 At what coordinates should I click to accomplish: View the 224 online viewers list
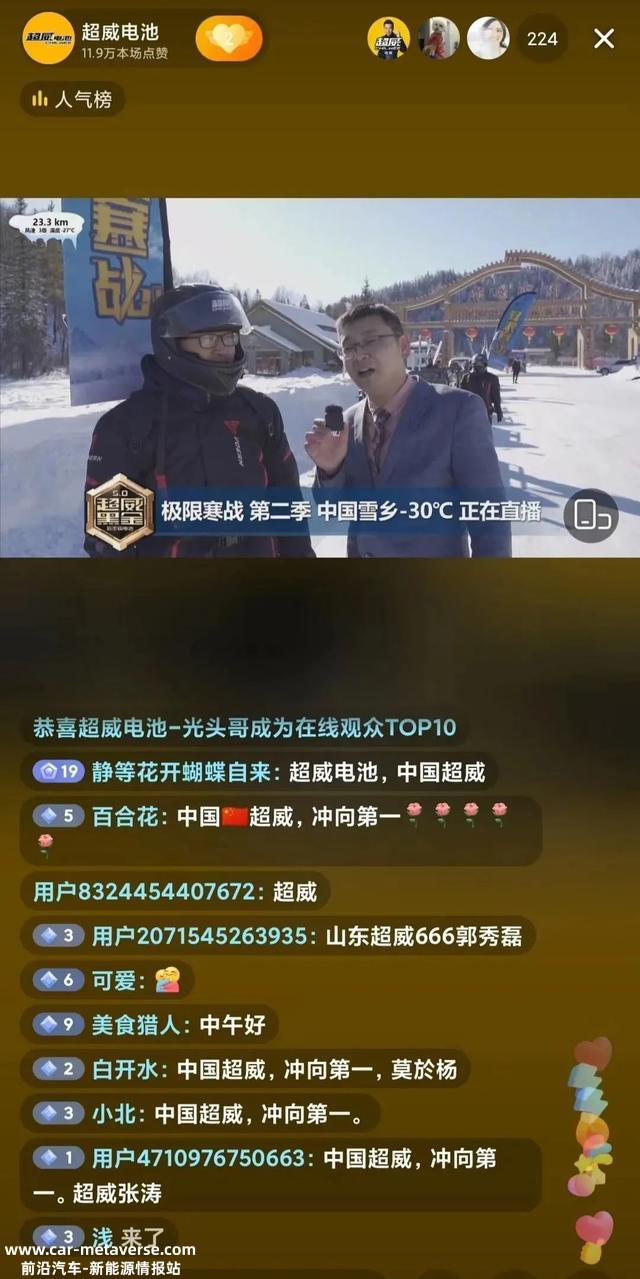(x=542, y=39)
